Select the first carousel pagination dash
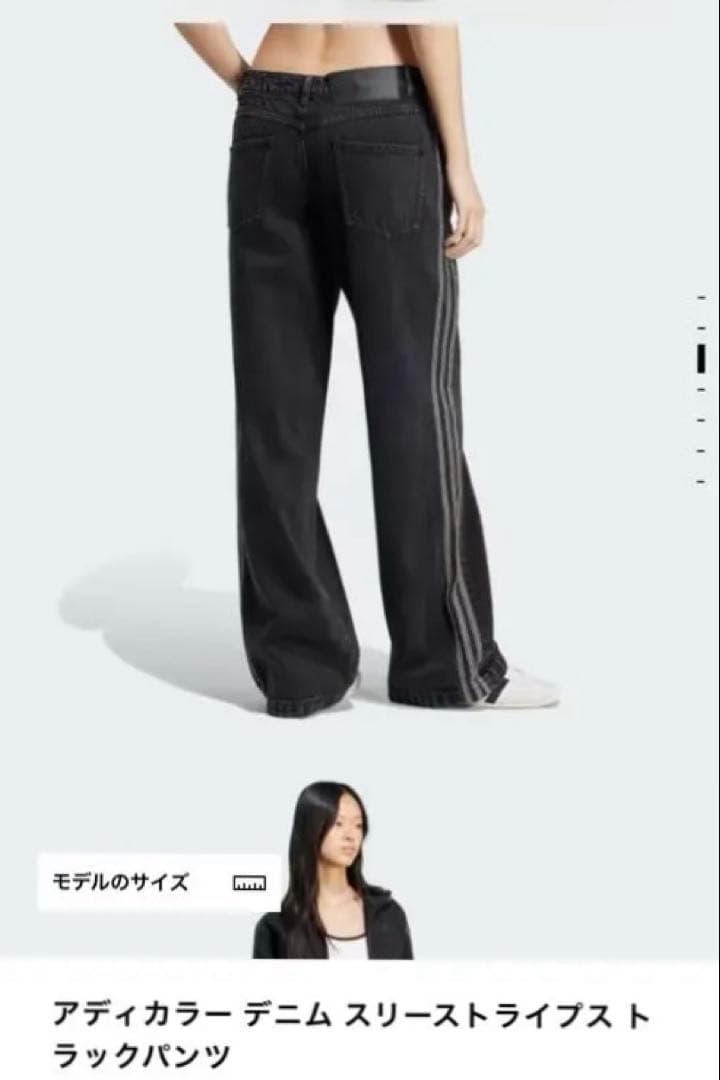Viewport: 720px width, 1080px height. click(701, 298)
